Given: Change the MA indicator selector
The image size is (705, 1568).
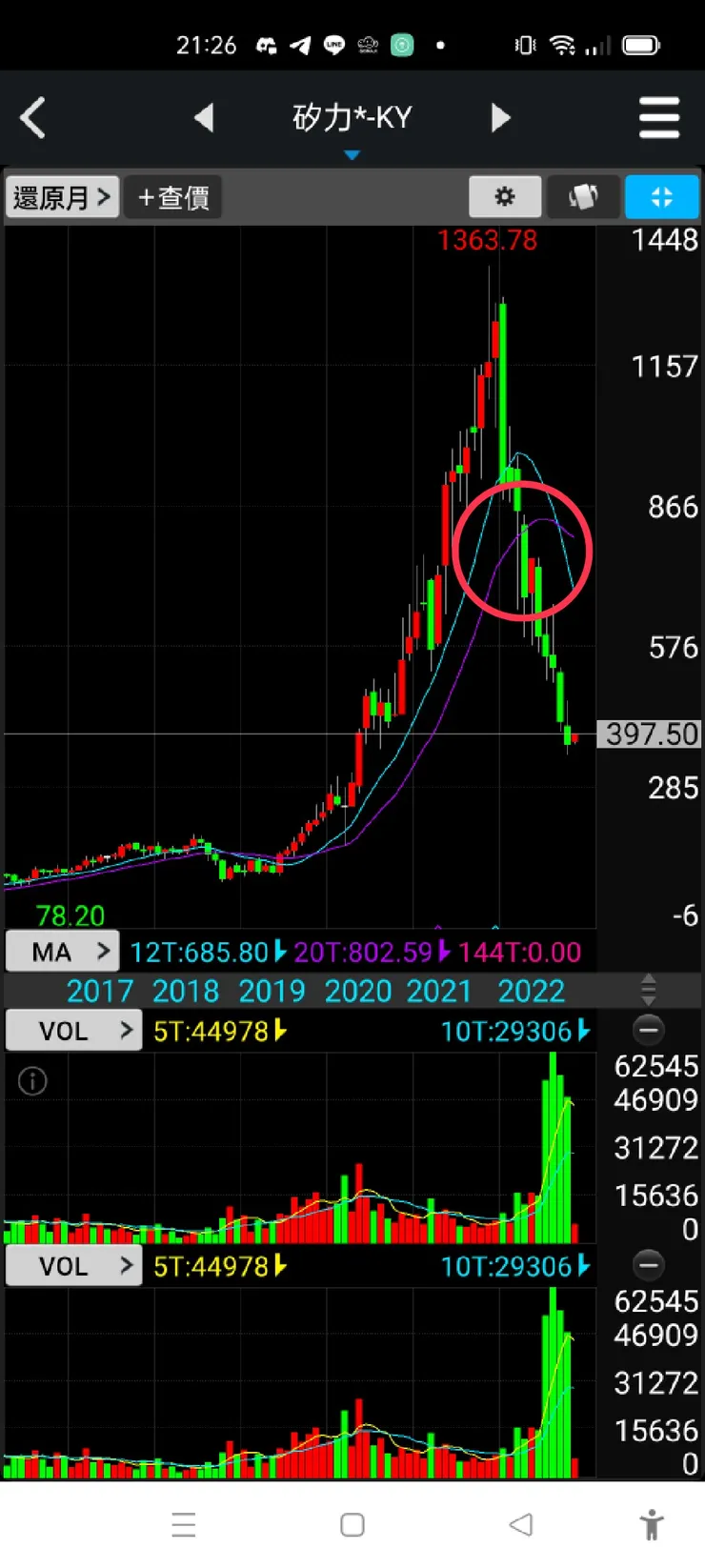Looking at the screenshot, I should coord(63,951).
